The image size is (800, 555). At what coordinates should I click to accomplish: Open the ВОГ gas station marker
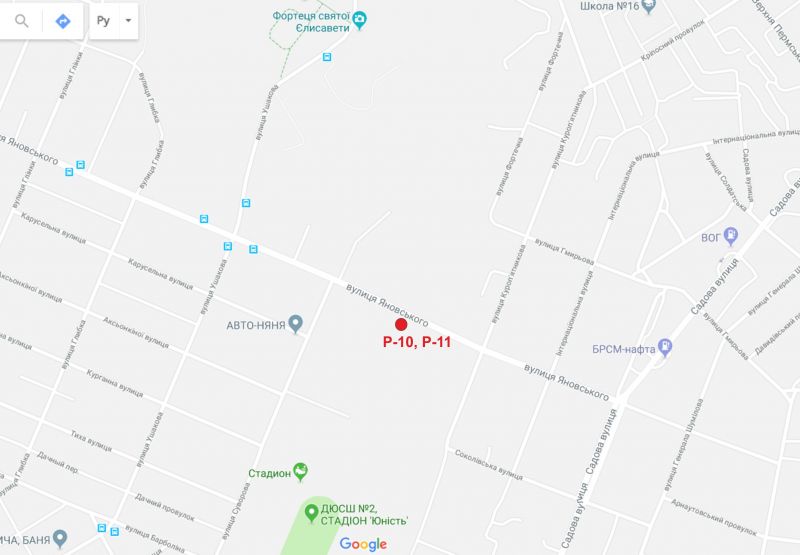tap(732, 237)
